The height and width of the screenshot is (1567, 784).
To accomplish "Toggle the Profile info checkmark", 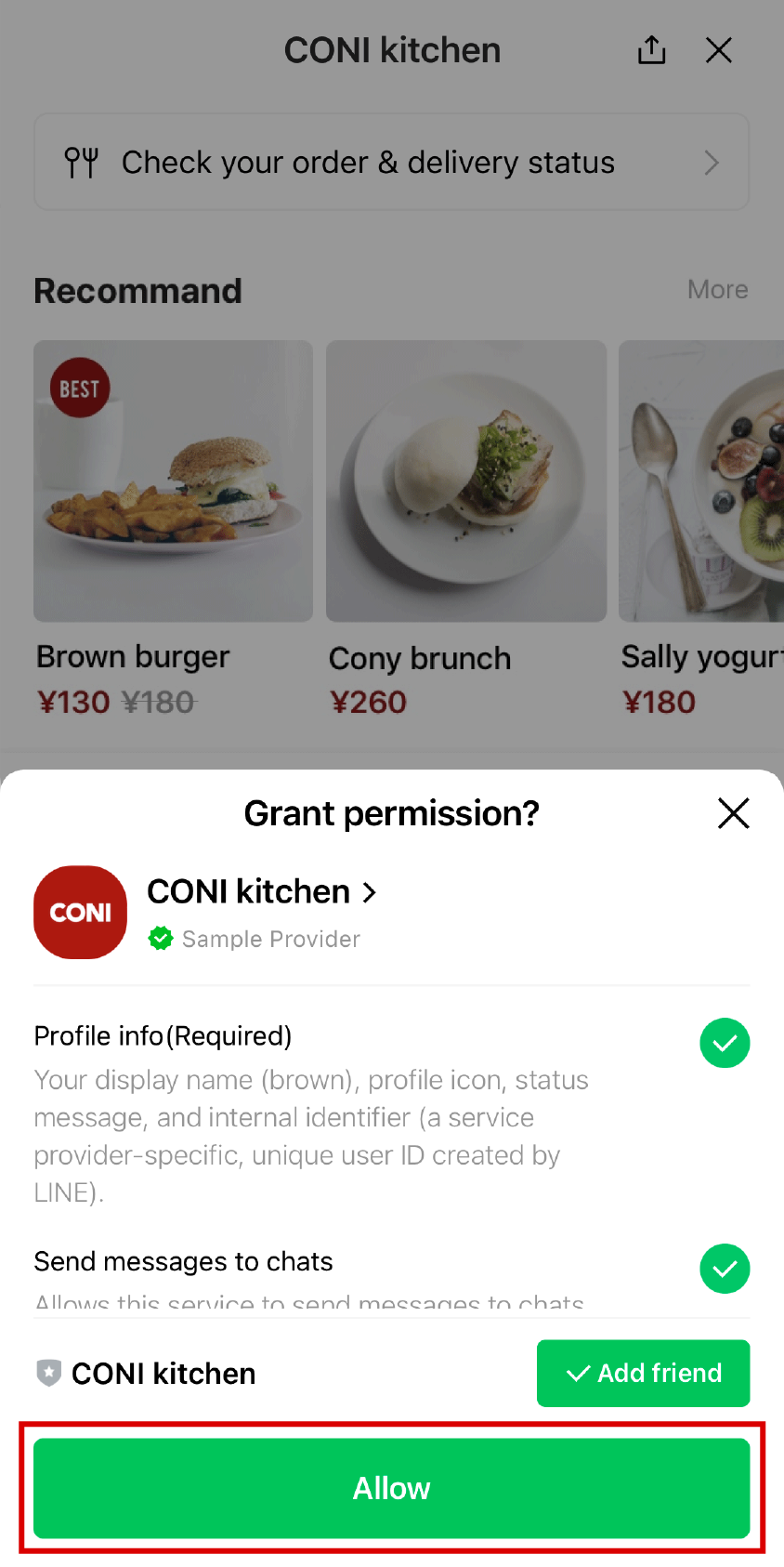I will 725,1043.
